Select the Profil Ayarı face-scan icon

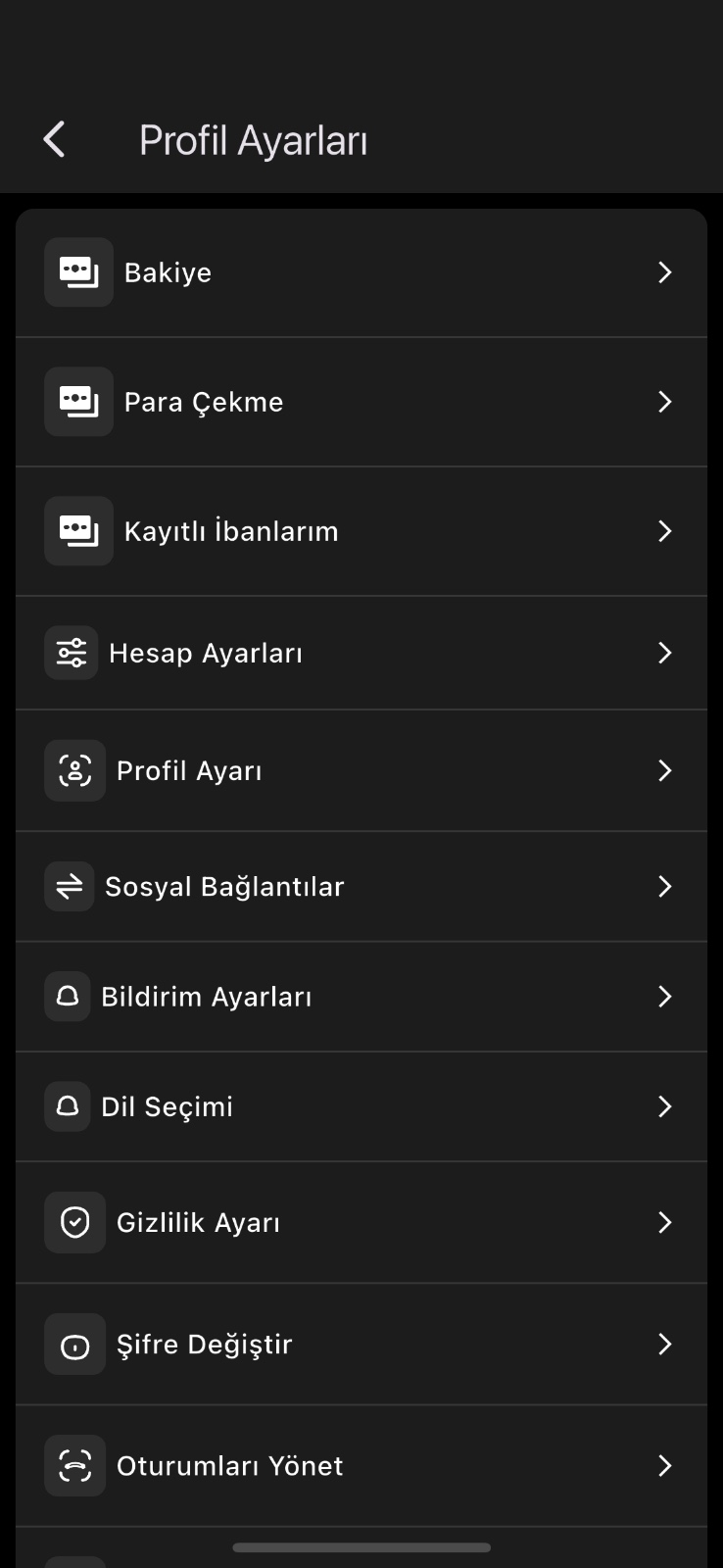(73, 770)
